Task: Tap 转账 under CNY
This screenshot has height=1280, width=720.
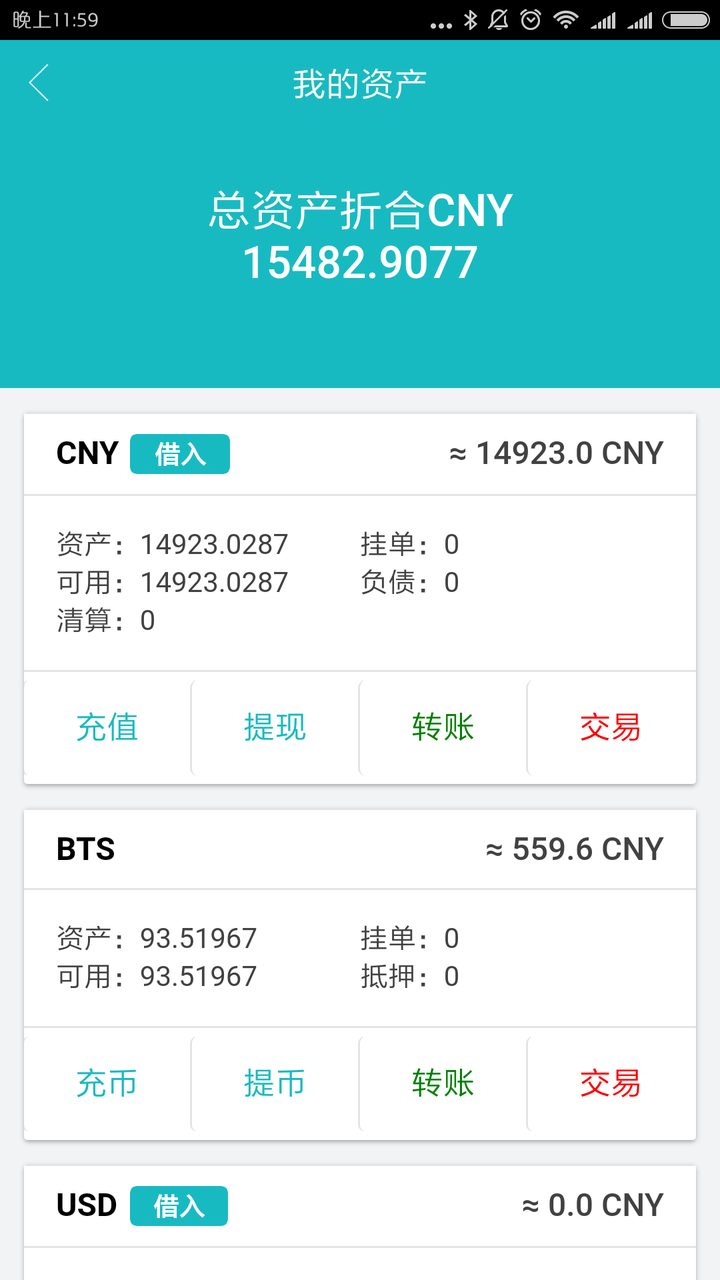Action: (x=442, y=728)
